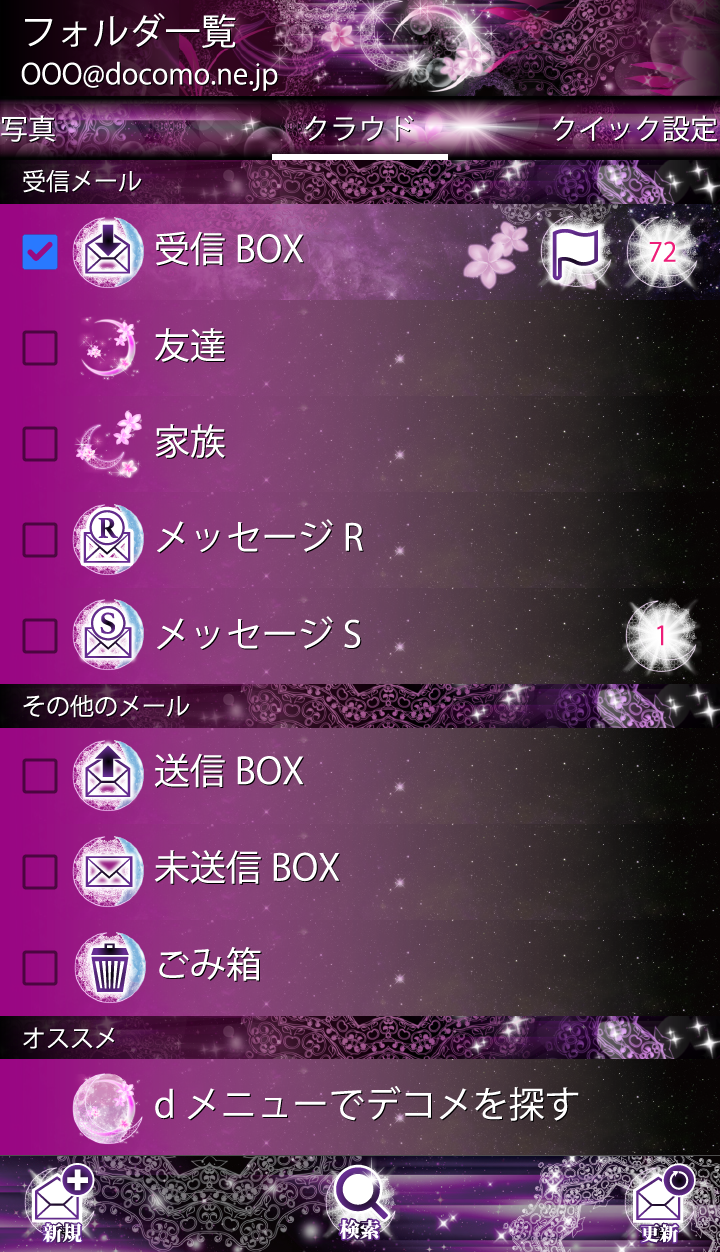Open the 検索 search tool
Image resolution: width=720 pixels, height=1252 pixels.
(359, 1203)
